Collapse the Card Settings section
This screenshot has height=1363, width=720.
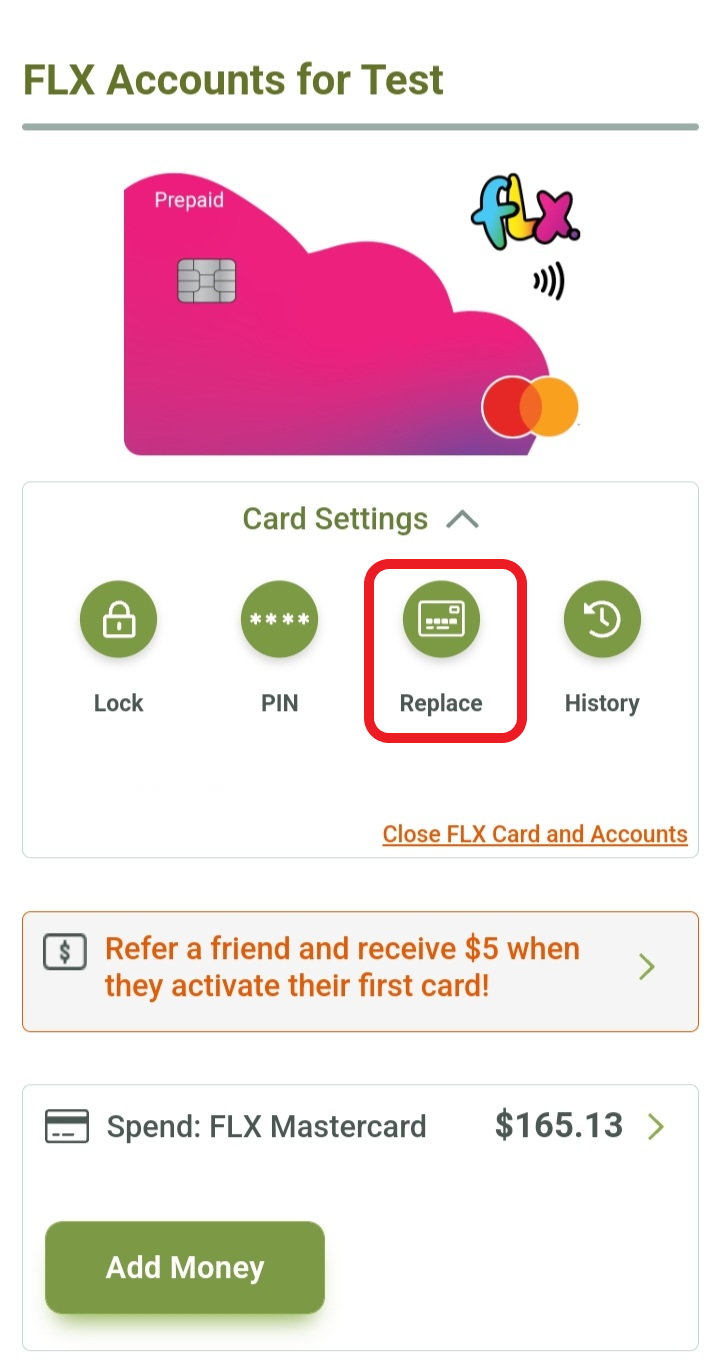462,519
